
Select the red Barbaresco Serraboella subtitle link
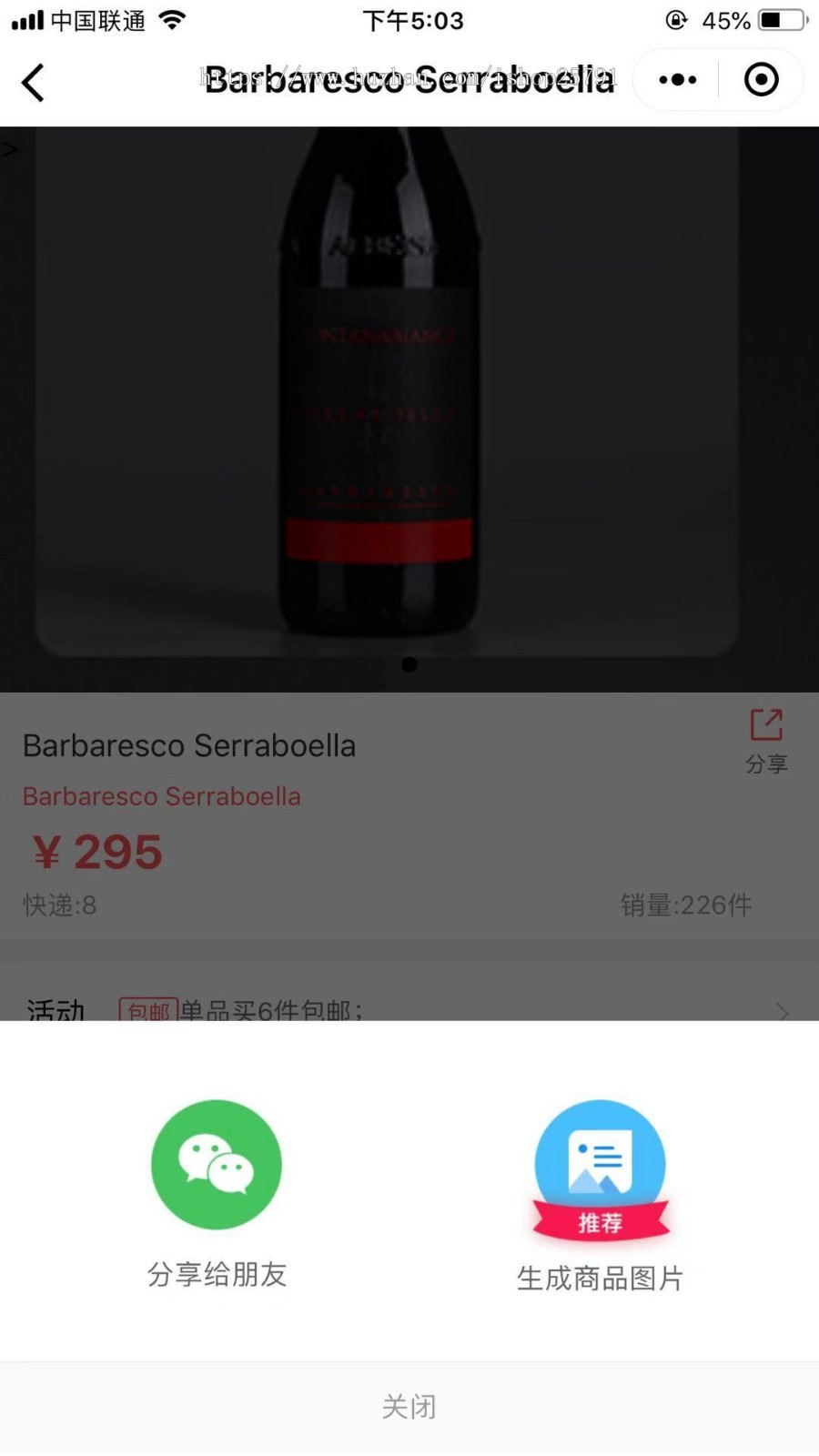tap(161, 796)
